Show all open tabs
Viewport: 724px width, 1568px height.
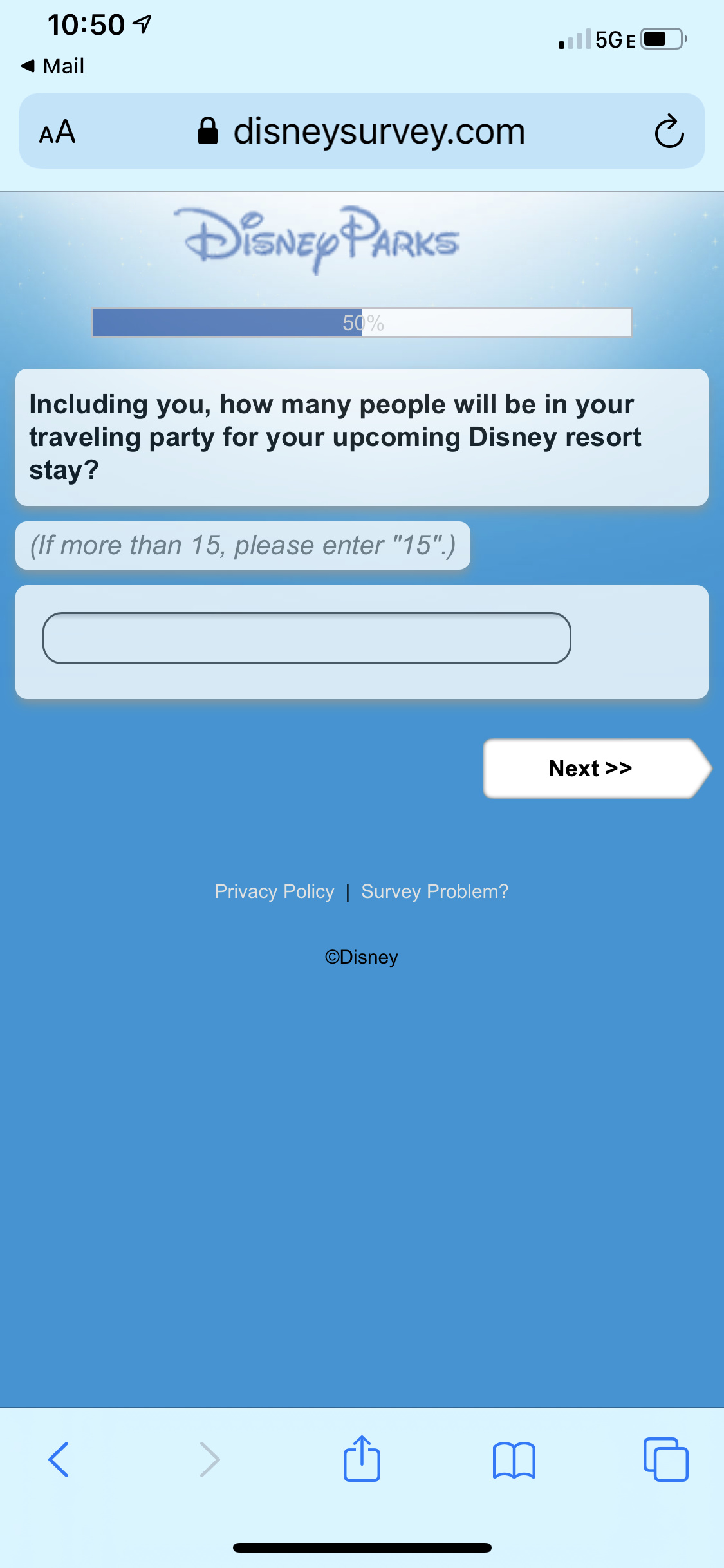665,1459
